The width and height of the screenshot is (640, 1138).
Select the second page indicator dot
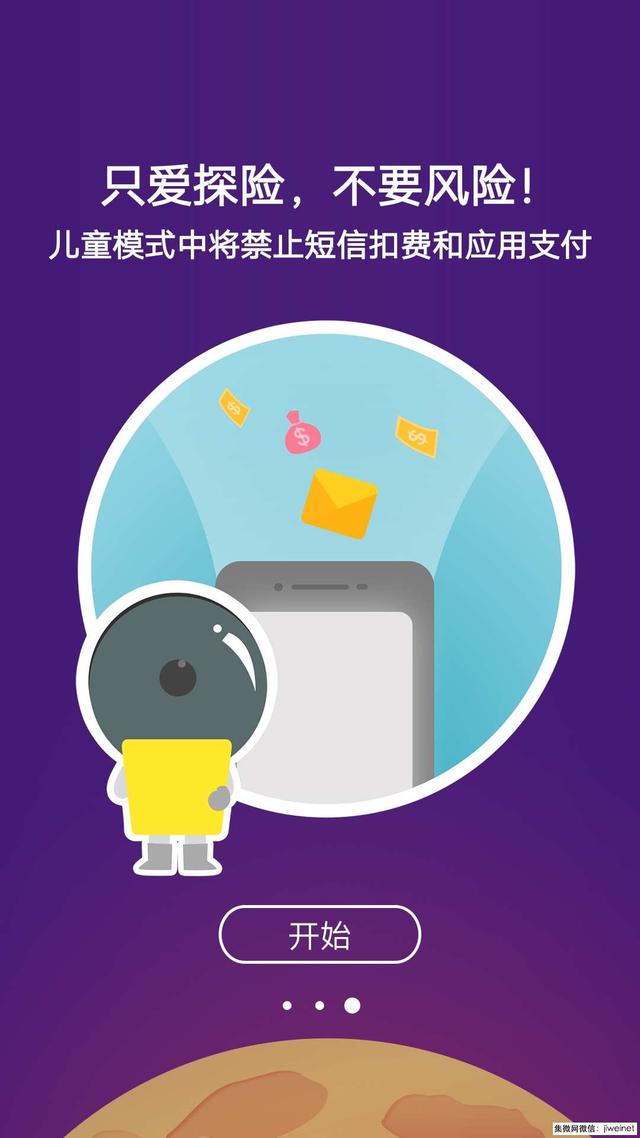(319, 1005)
